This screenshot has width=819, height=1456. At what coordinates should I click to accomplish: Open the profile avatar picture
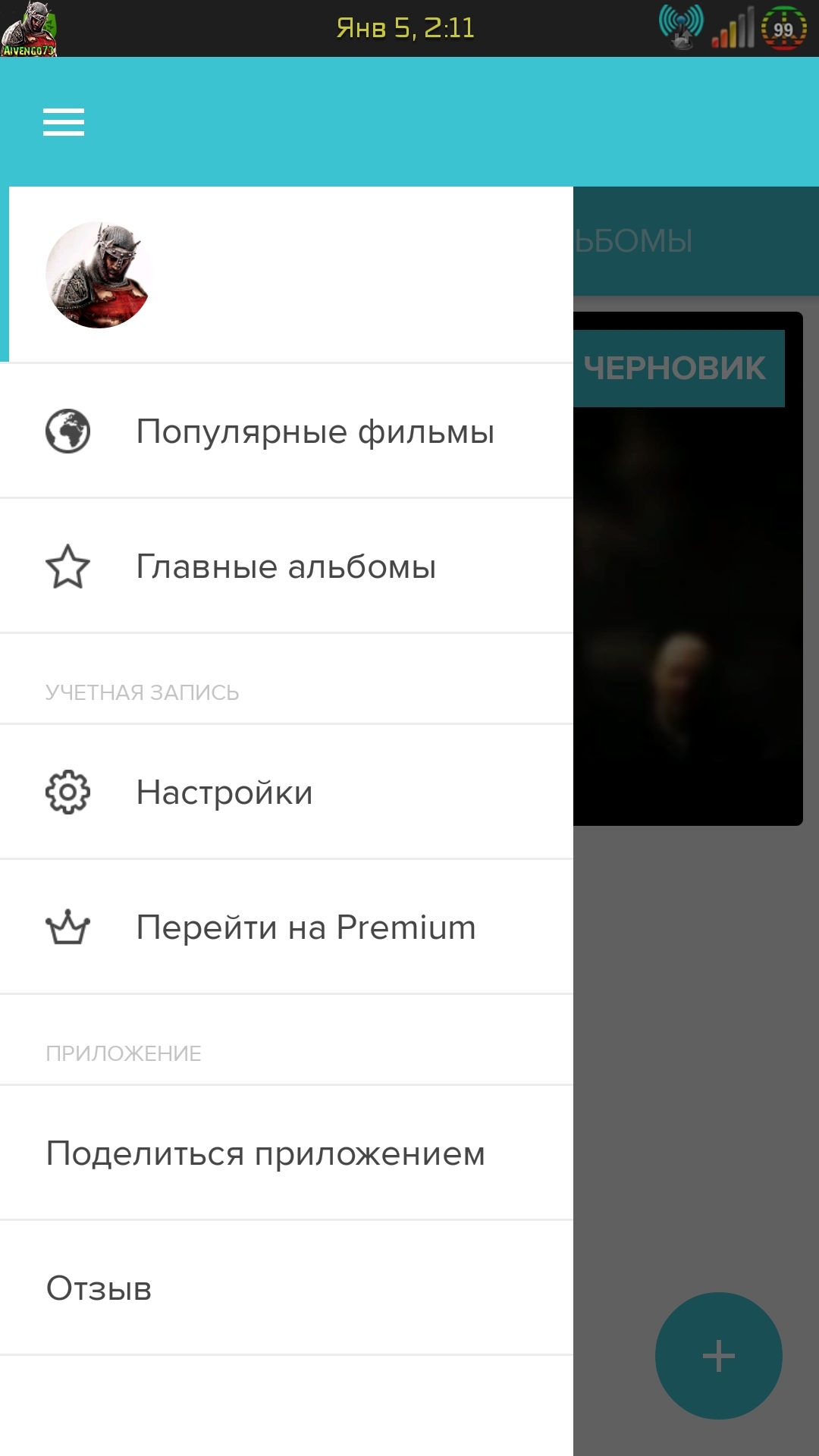(99, 275)
